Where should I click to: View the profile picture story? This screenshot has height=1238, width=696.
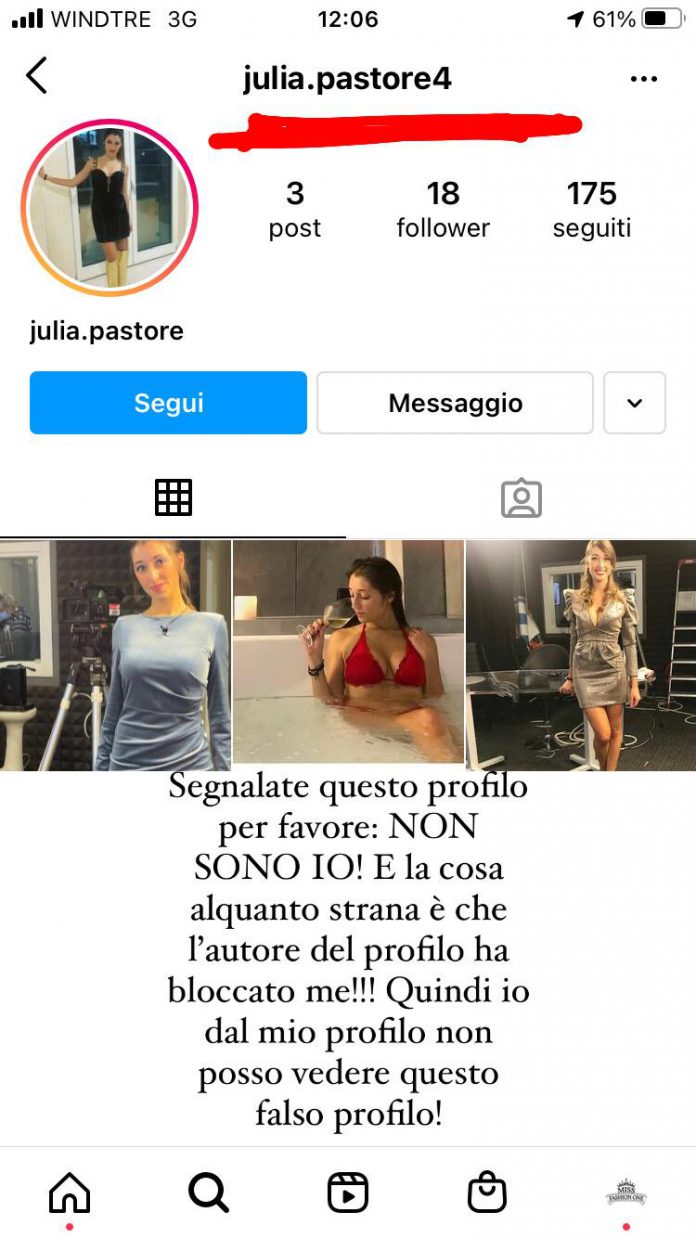pos(109,208)
